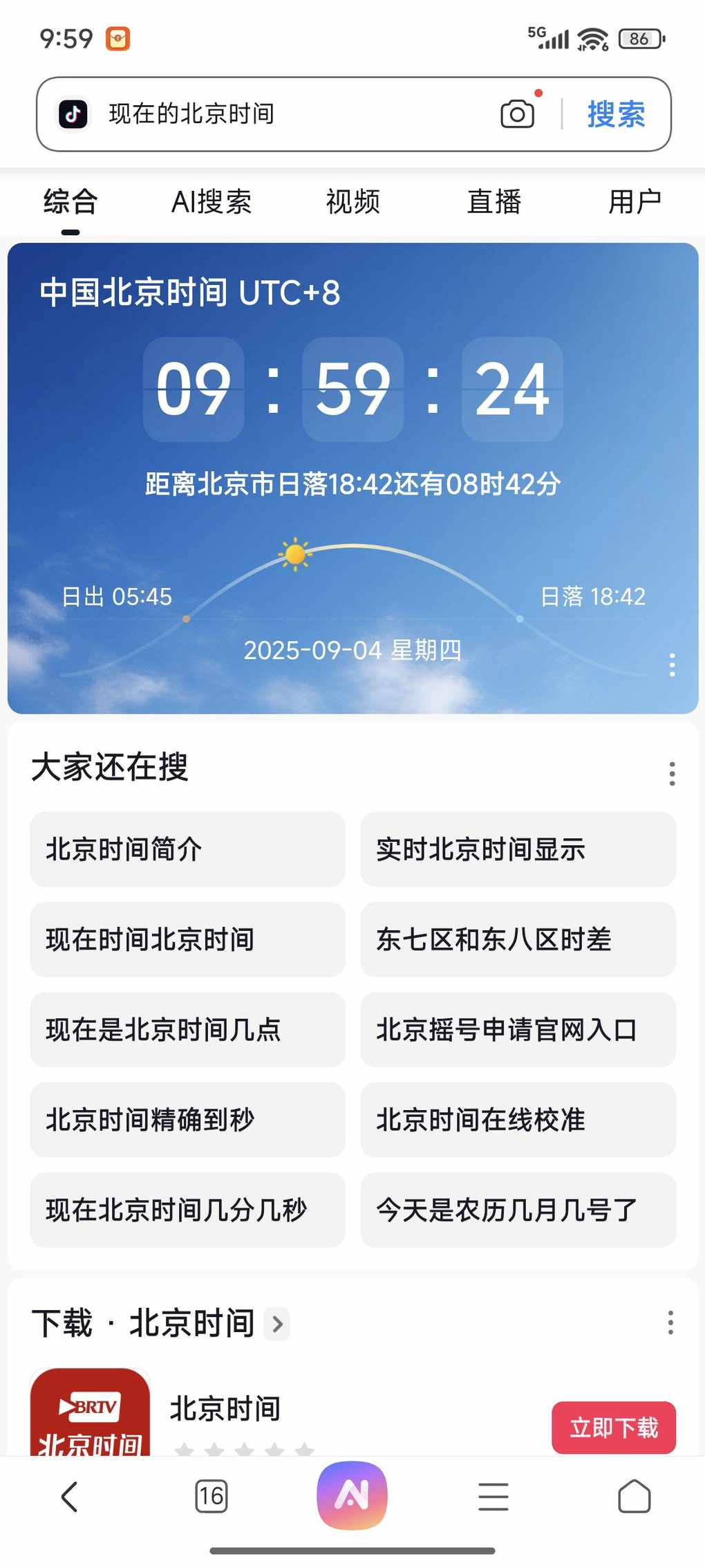
Task: Switch to the 直播 tab
Action: pos(493,202)
